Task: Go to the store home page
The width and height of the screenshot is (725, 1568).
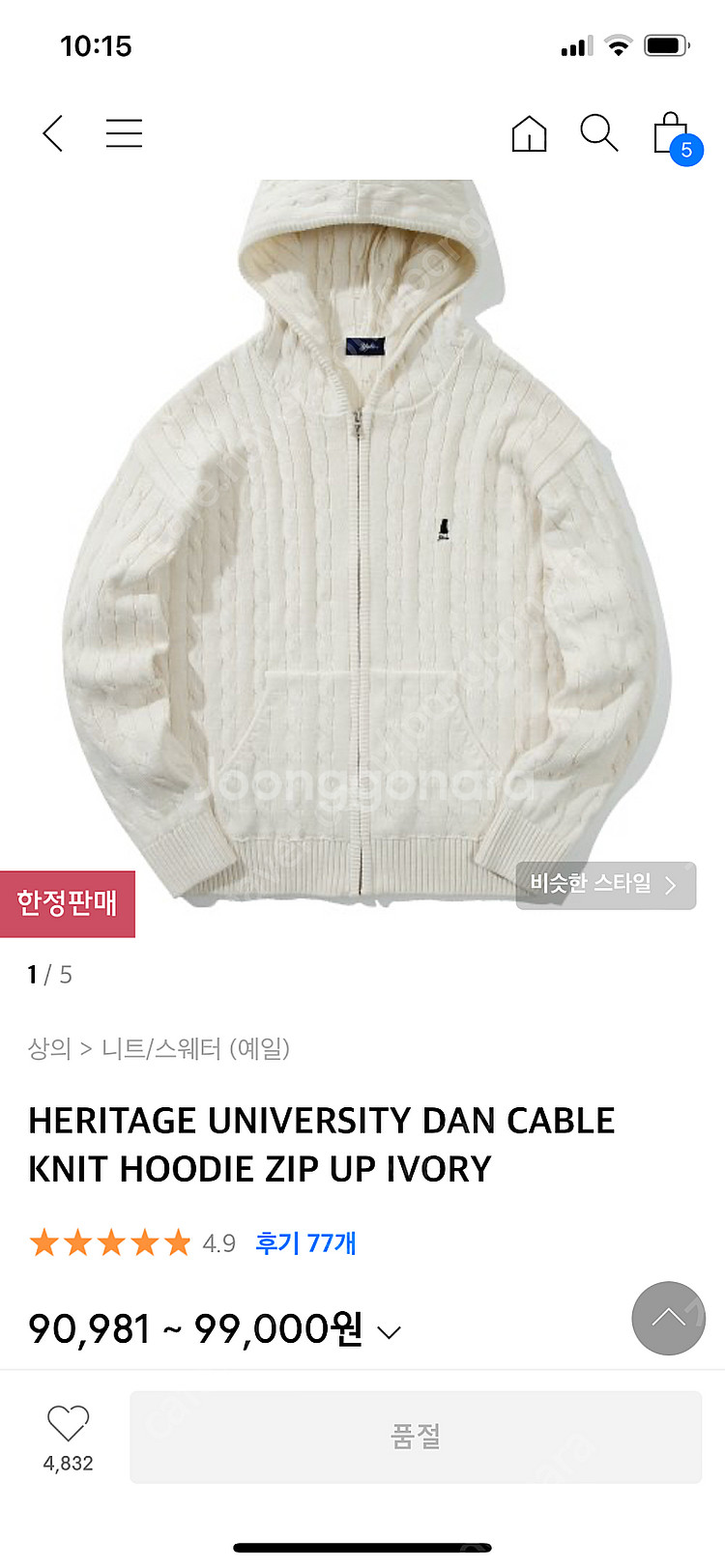Action: tap(529, 133)
